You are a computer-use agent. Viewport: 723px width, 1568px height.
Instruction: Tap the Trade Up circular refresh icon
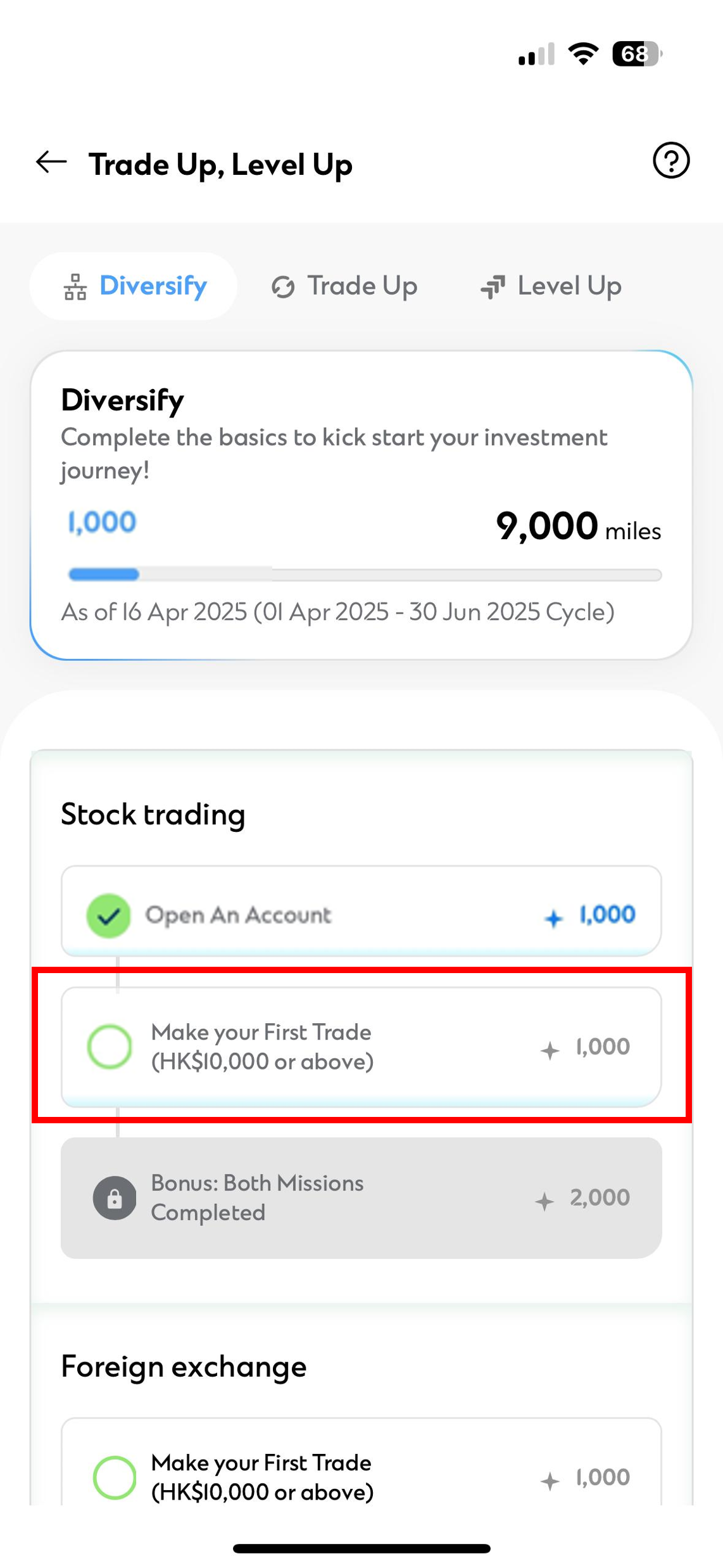tap(282, 286)
